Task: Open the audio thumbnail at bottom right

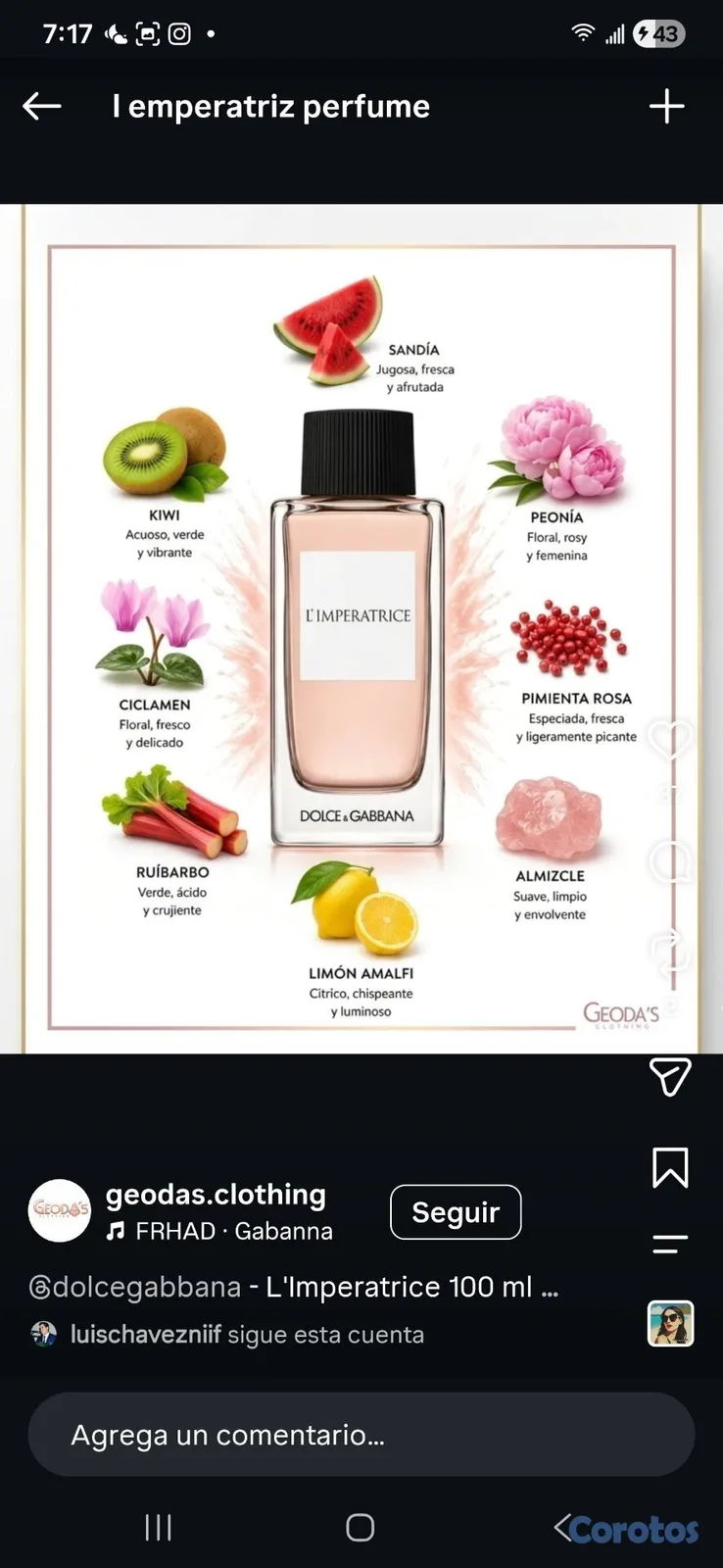Action: [x=671, y=1323]
